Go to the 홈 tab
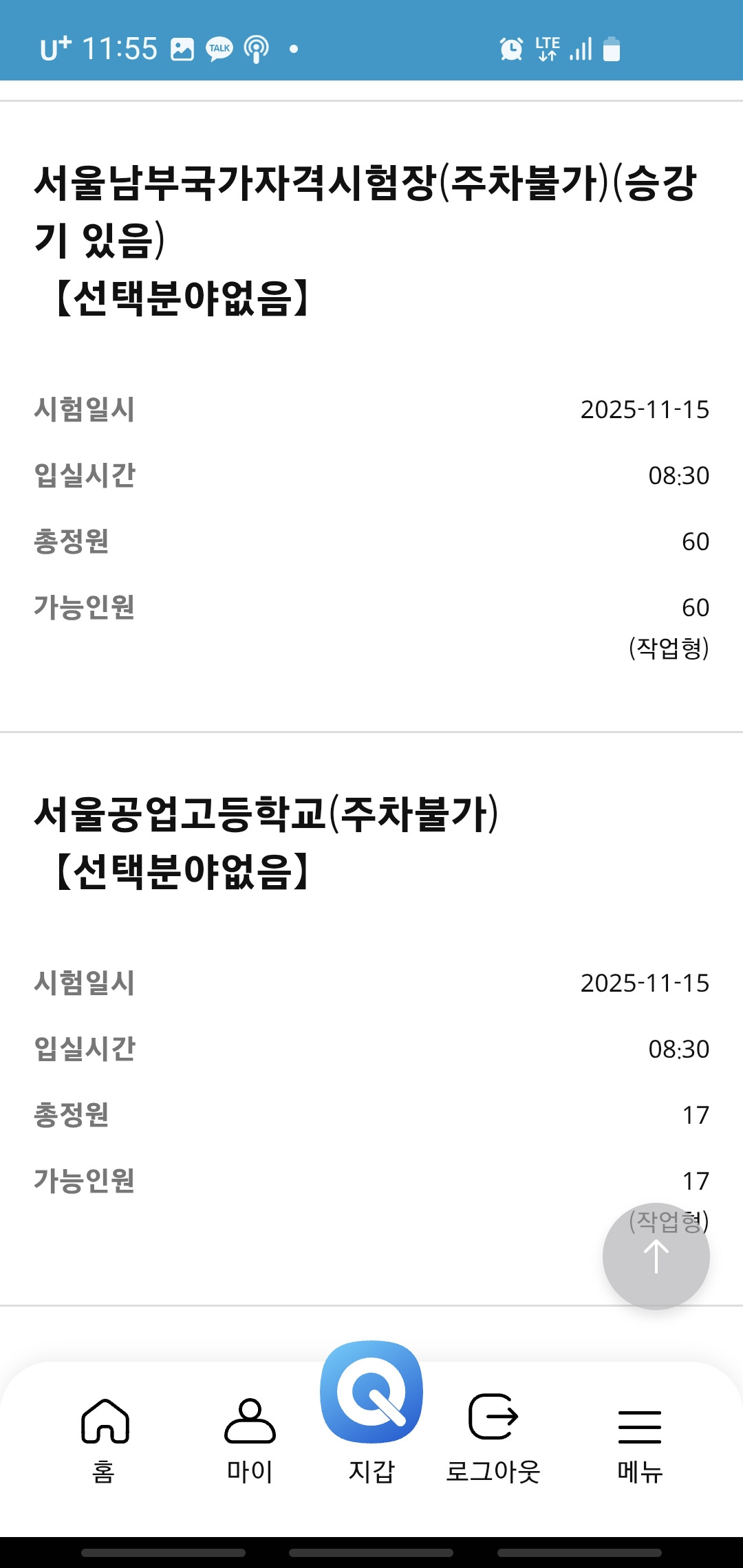This screenshot has height=1568, width=743. click(x=105, y=1439)
